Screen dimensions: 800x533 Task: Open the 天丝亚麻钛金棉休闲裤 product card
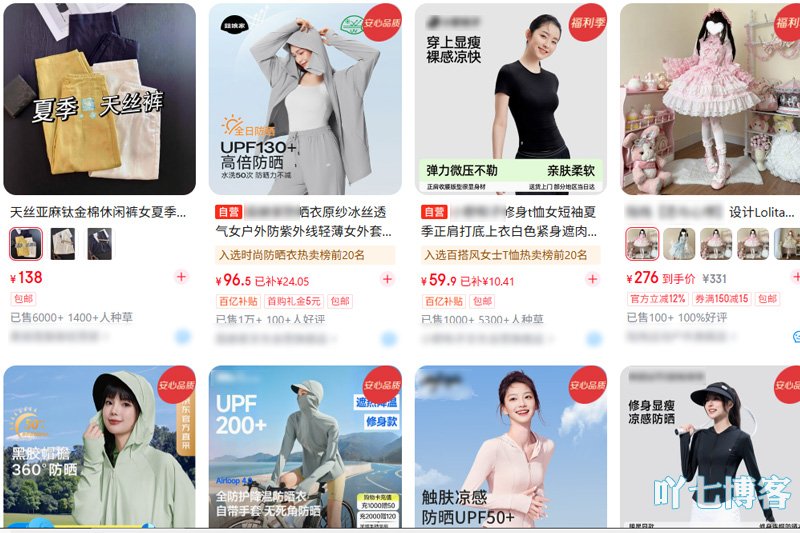(99, 99)
